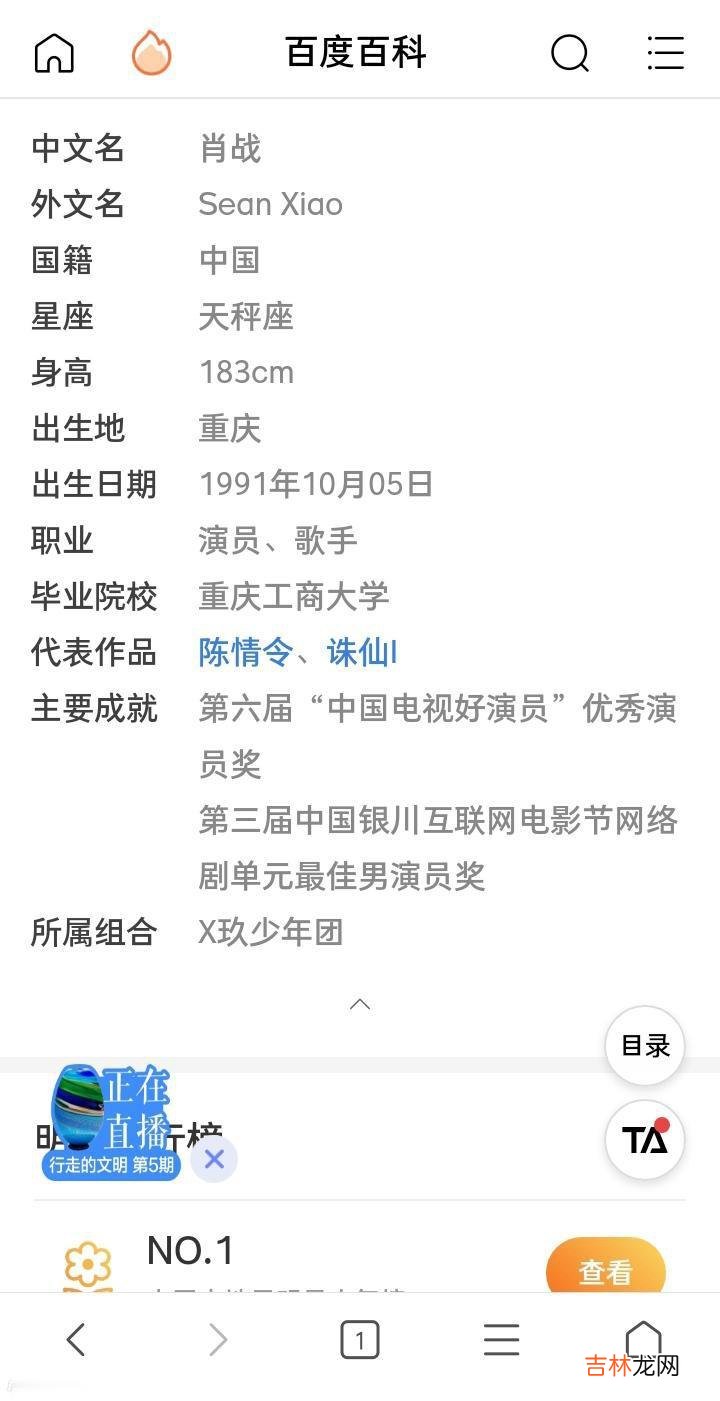
Task: Open the 正在直播 live banner
Action: (x=112, y=1120)
